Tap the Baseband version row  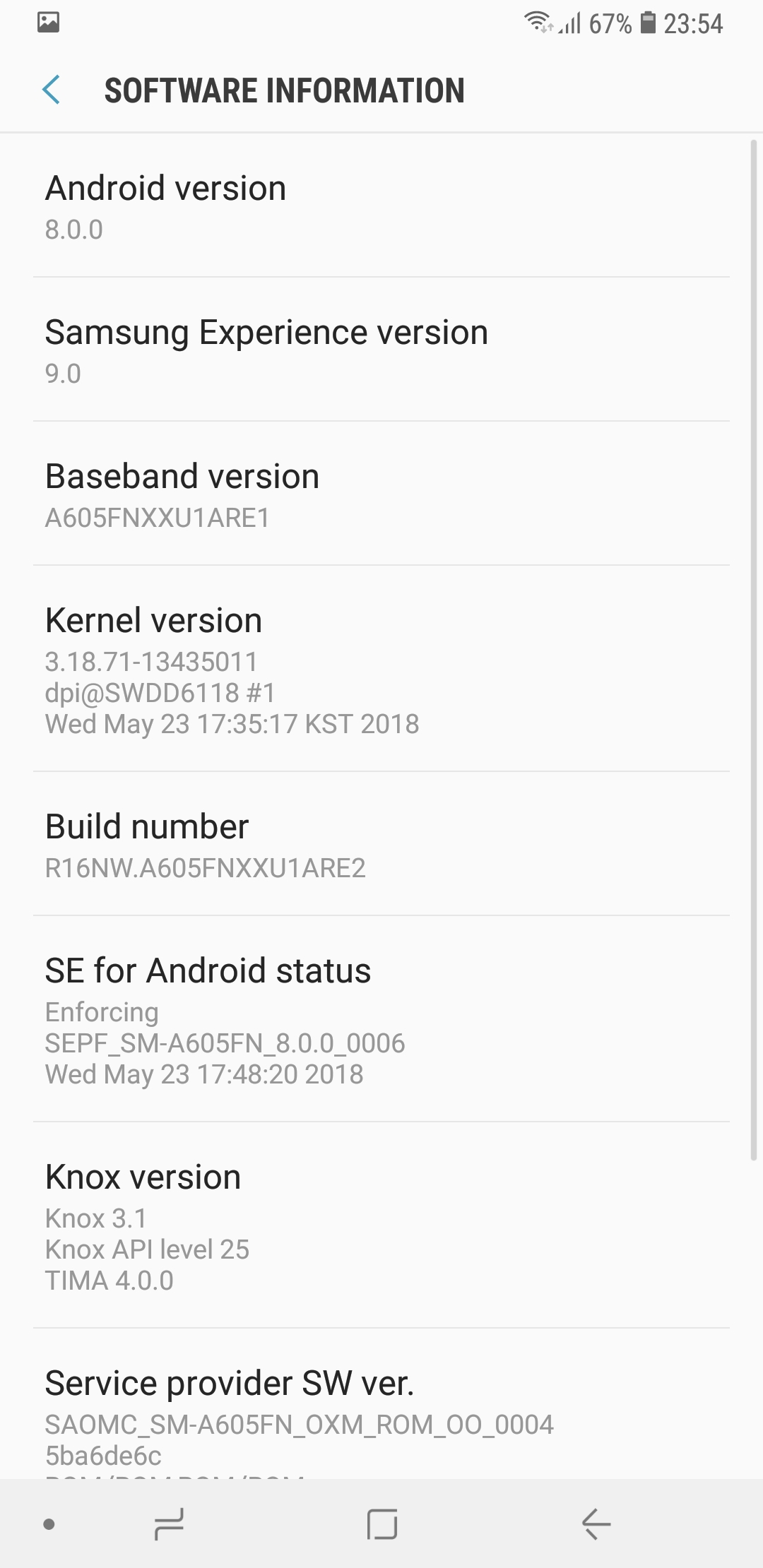click(381, 494)
